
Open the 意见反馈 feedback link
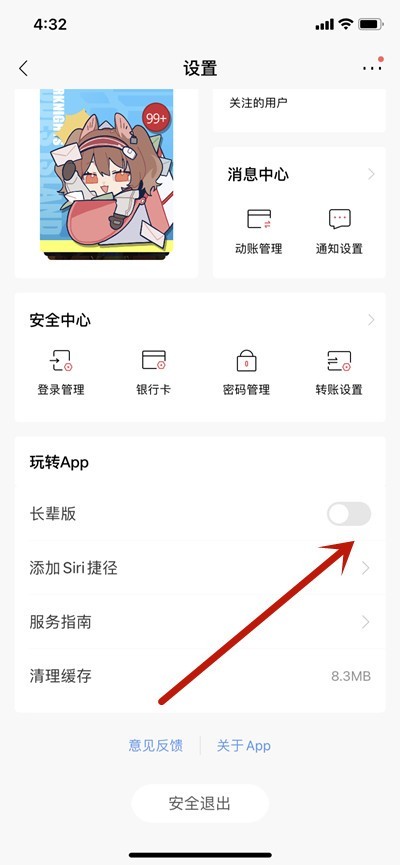pyautogui.click(x=156, y=746)
